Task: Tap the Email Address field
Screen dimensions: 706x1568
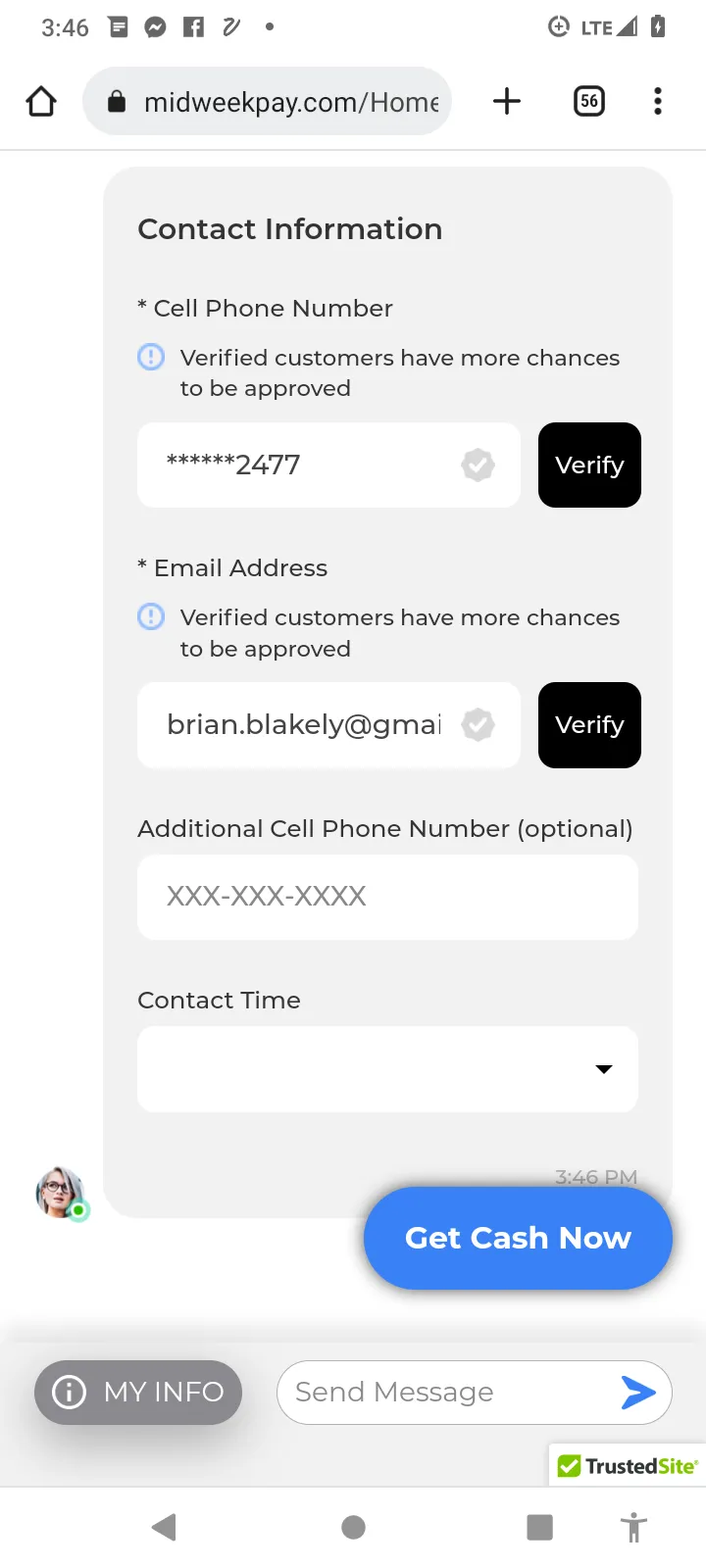Action: click(x=328, y=725)
